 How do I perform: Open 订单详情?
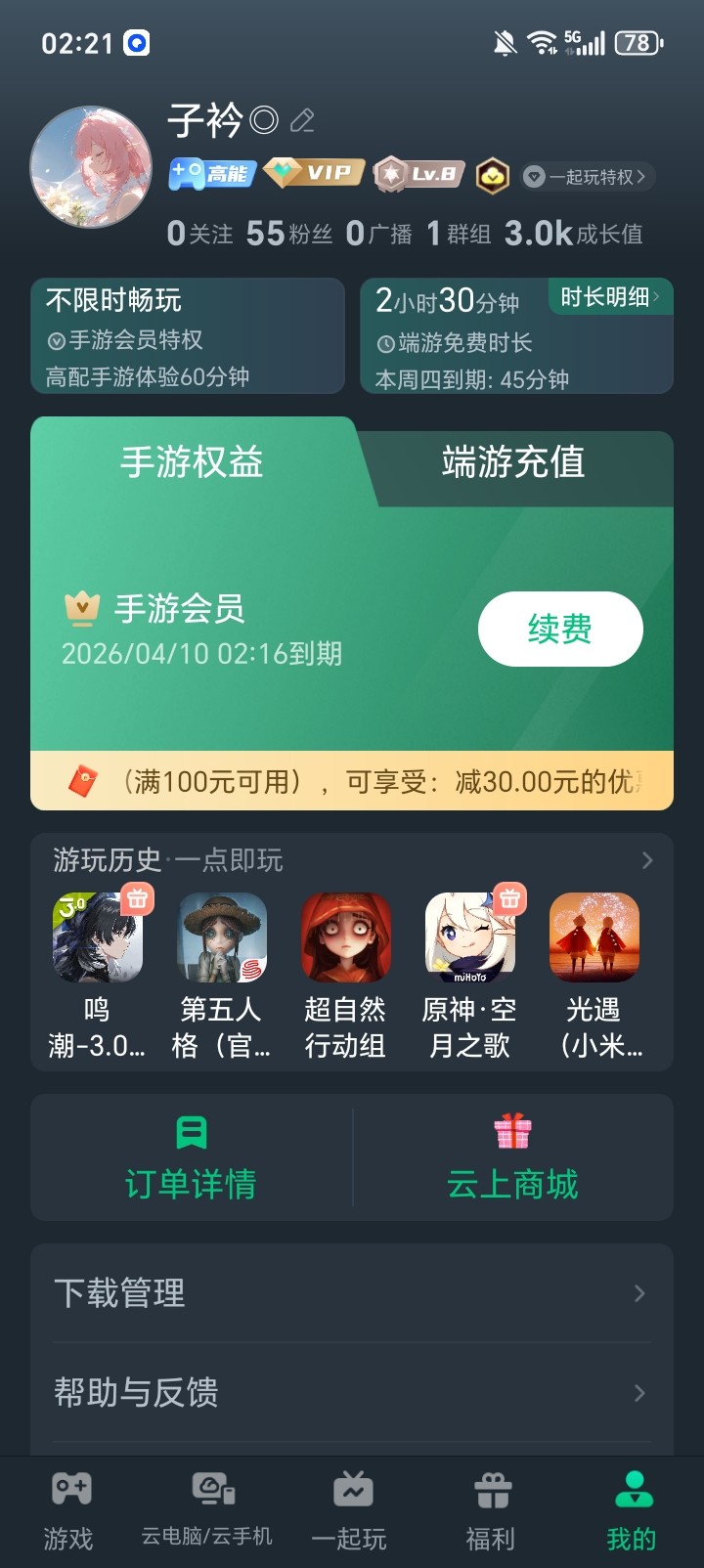[x=192, y=1158]
